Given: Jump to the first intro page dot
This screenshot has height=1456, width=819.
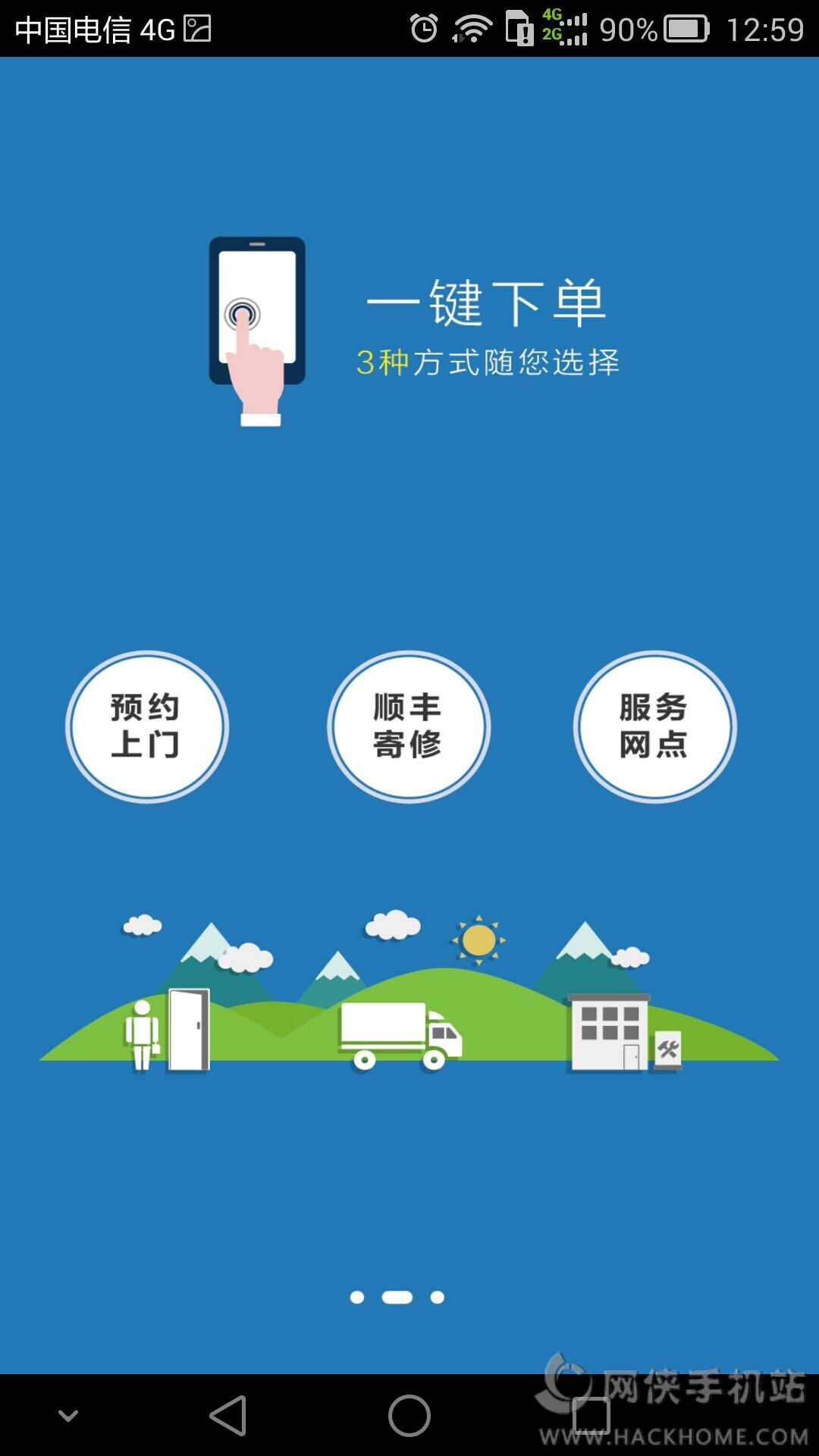Looking at the screenshot, I should 357,1298.
